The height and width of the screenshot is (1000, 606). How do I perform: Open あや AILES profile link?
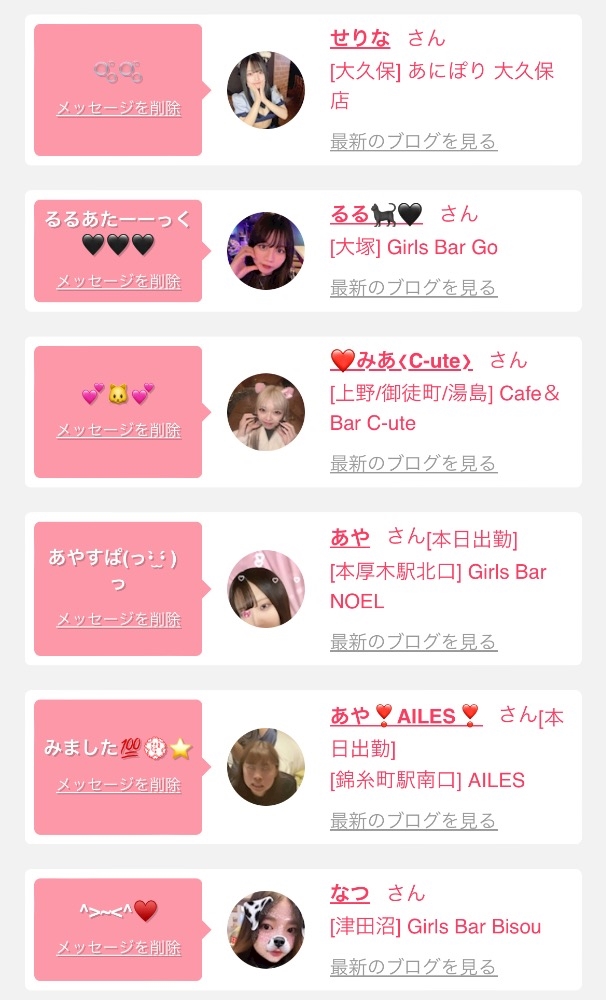coord(406,716)
